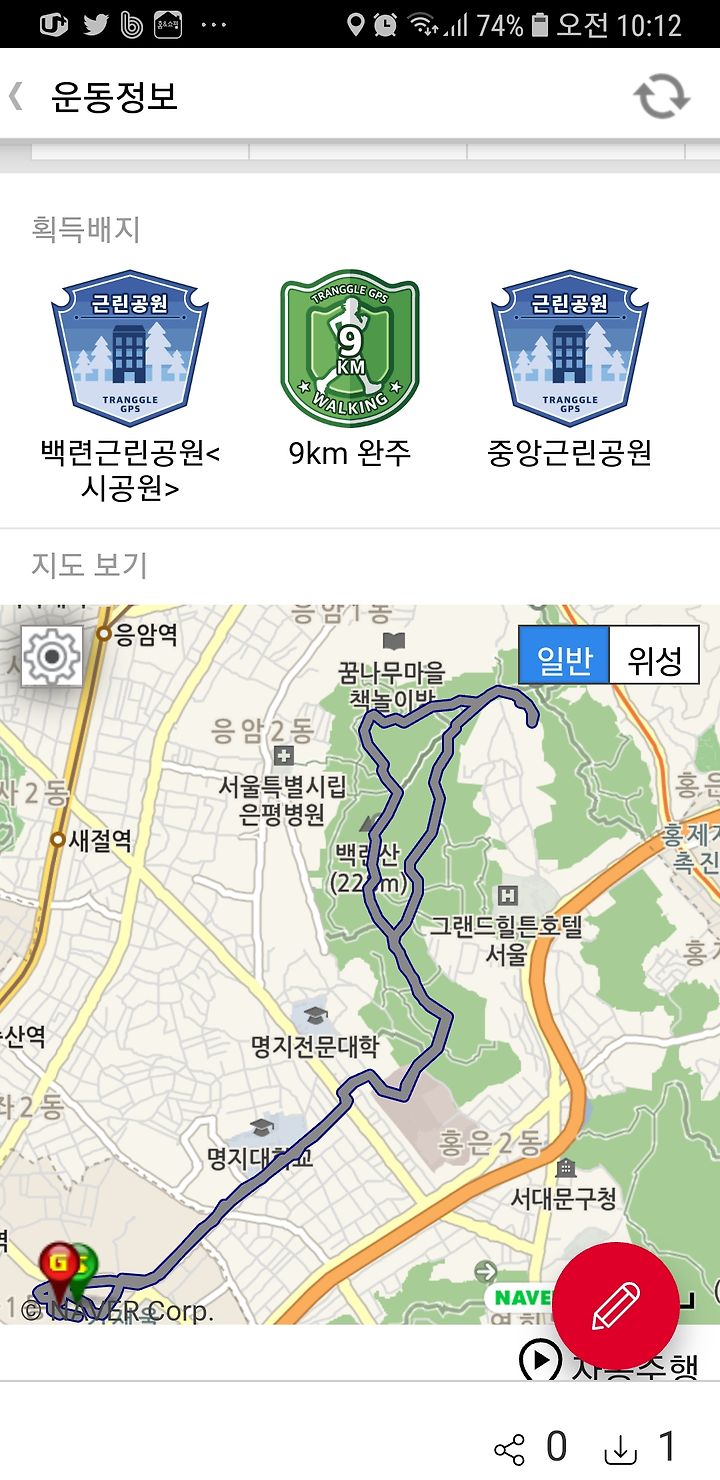
Task: Open map settings gear
Action: (x=52, y=656)
